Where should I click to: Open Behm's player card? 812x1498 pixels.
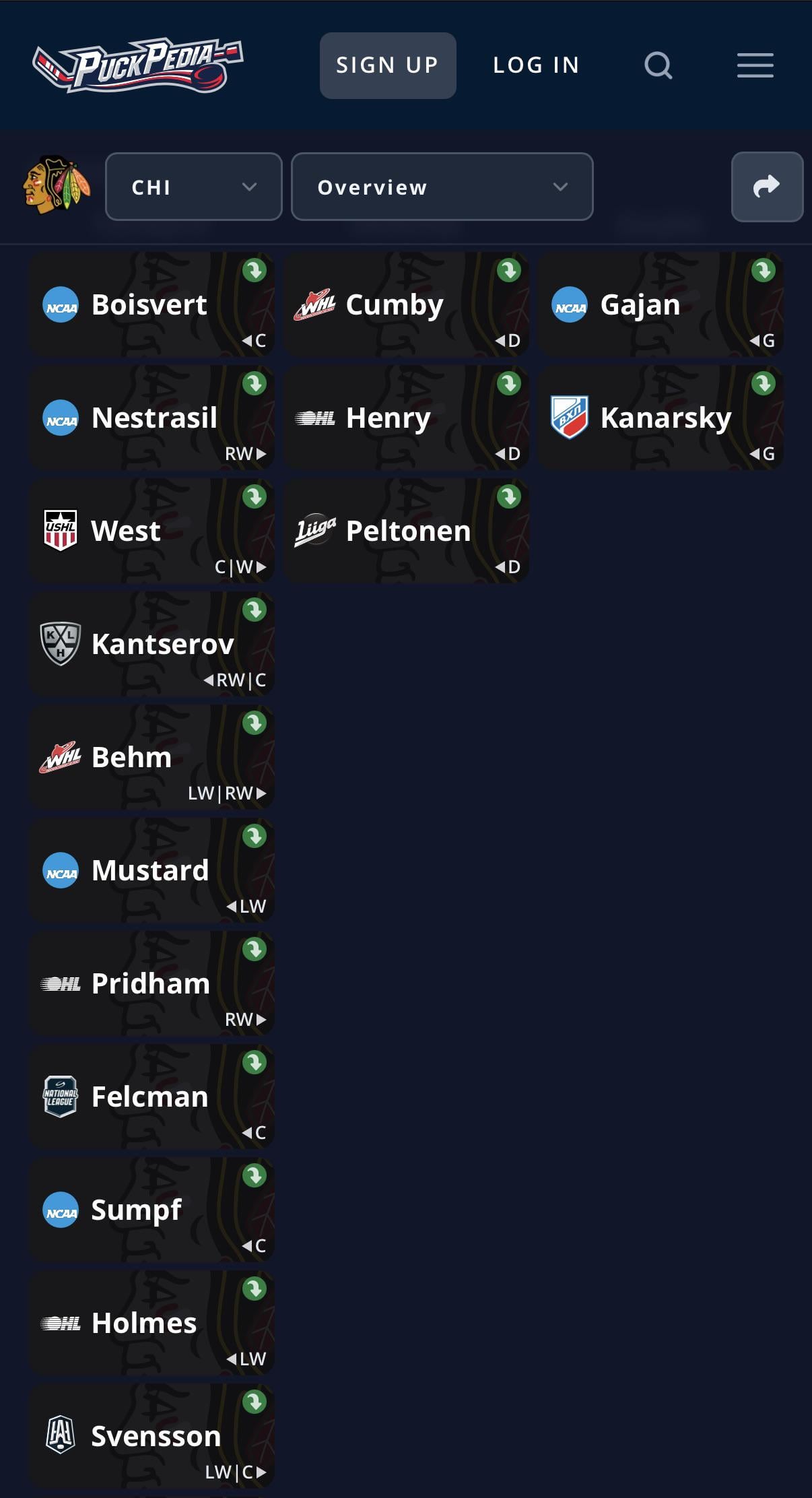click(151, 757)
